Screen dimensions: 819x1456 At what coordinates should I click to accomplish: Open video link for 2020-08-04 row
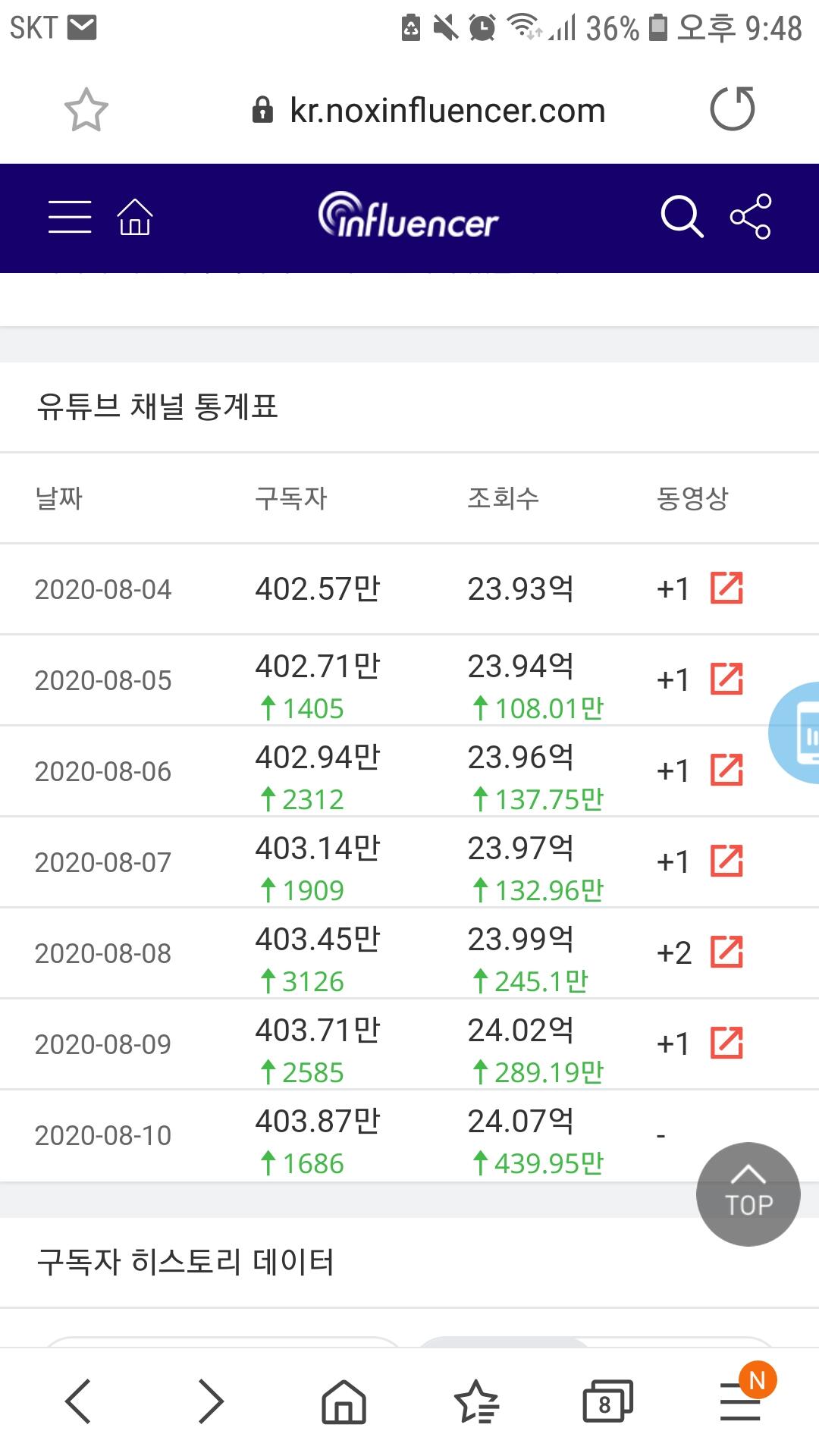pos(726,588)
